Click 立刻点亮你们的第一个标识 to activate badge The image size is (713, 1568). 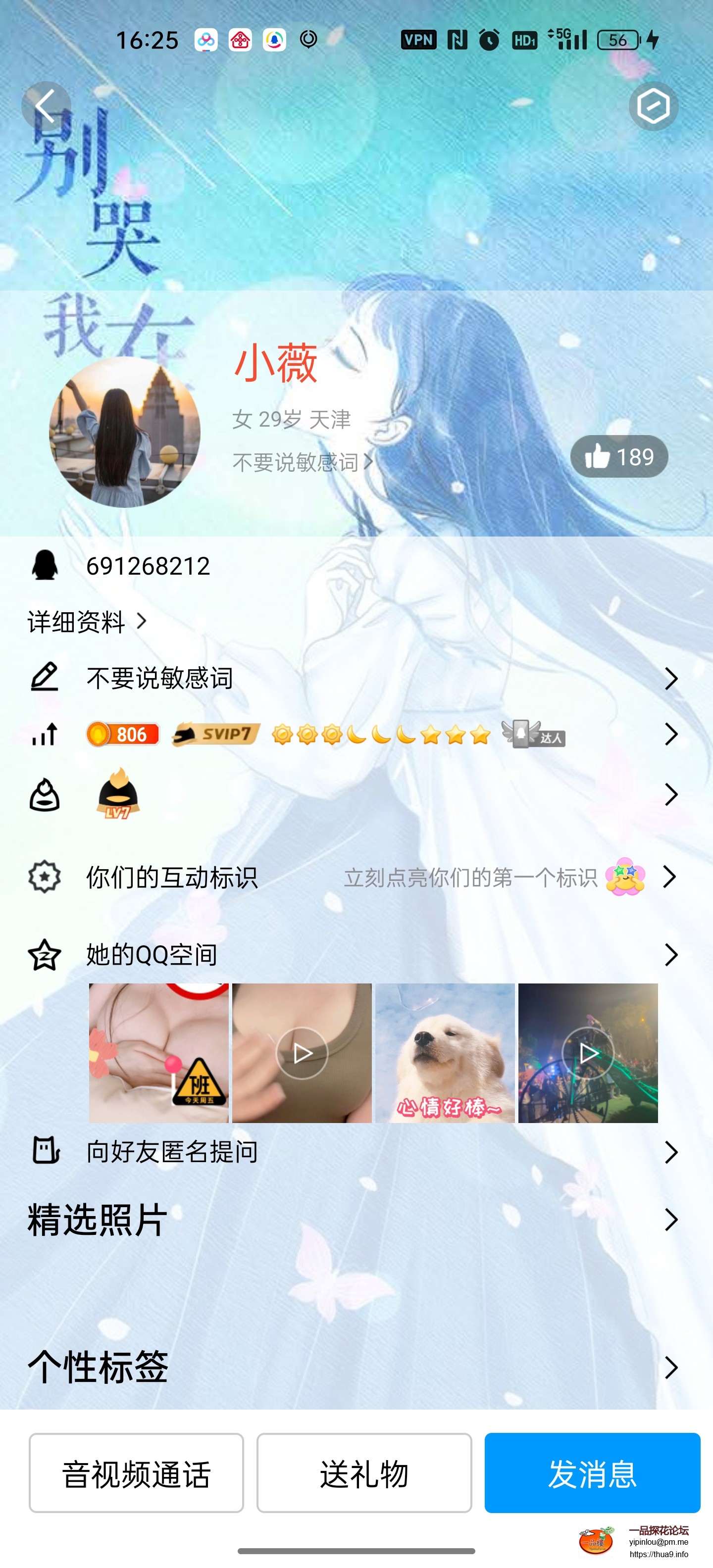point(472,878)
